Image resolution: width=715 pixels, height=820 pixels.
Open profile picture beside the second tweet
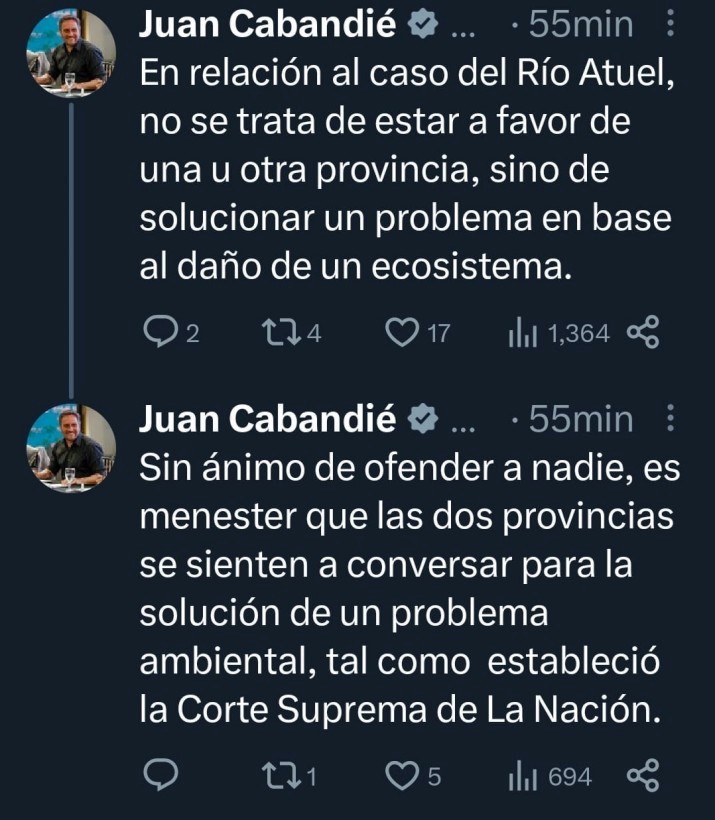71,449
